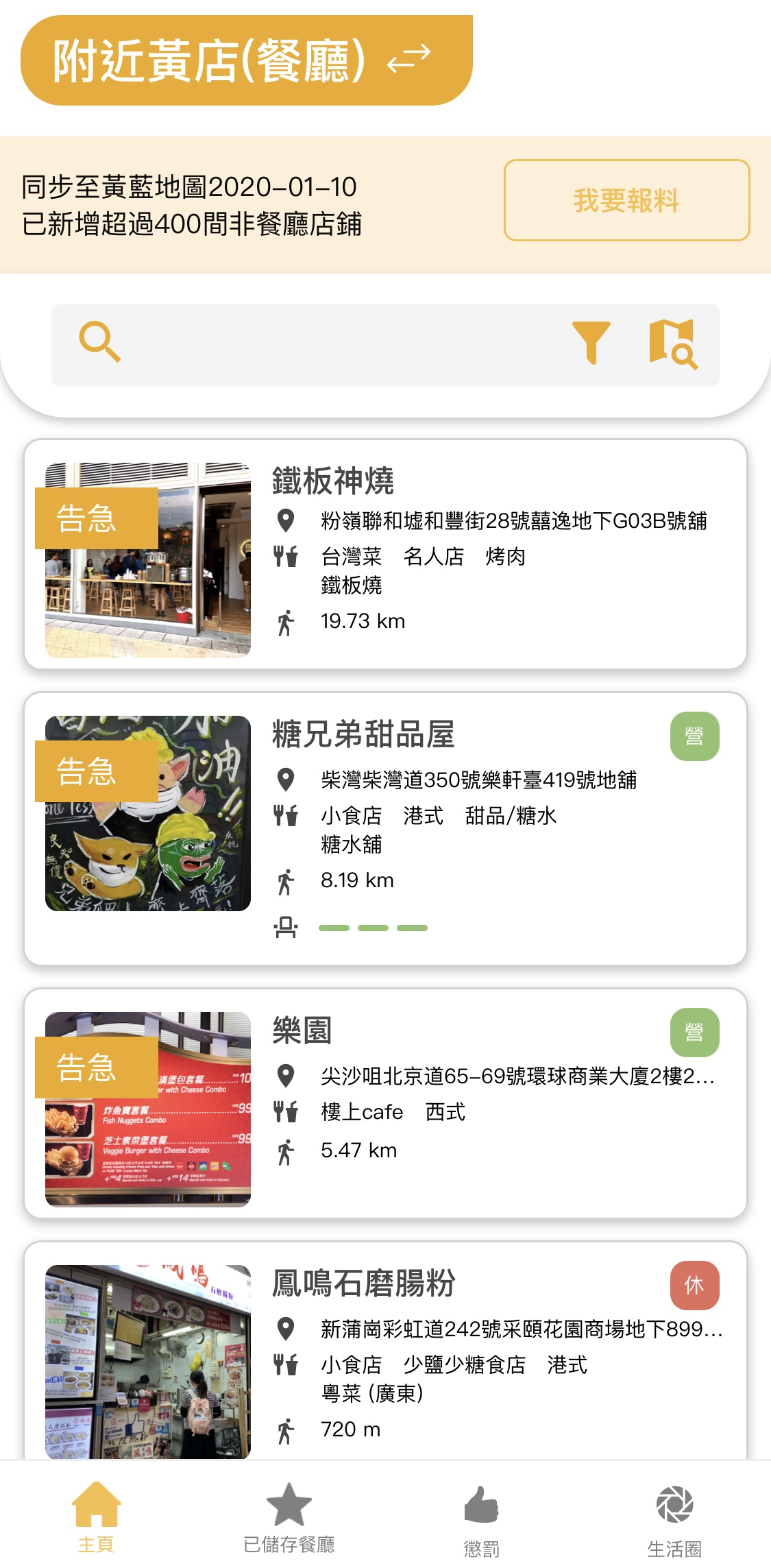Open the 樂園 restaurant card
Screen dimensions: 771x1568
click(385, 1103)
